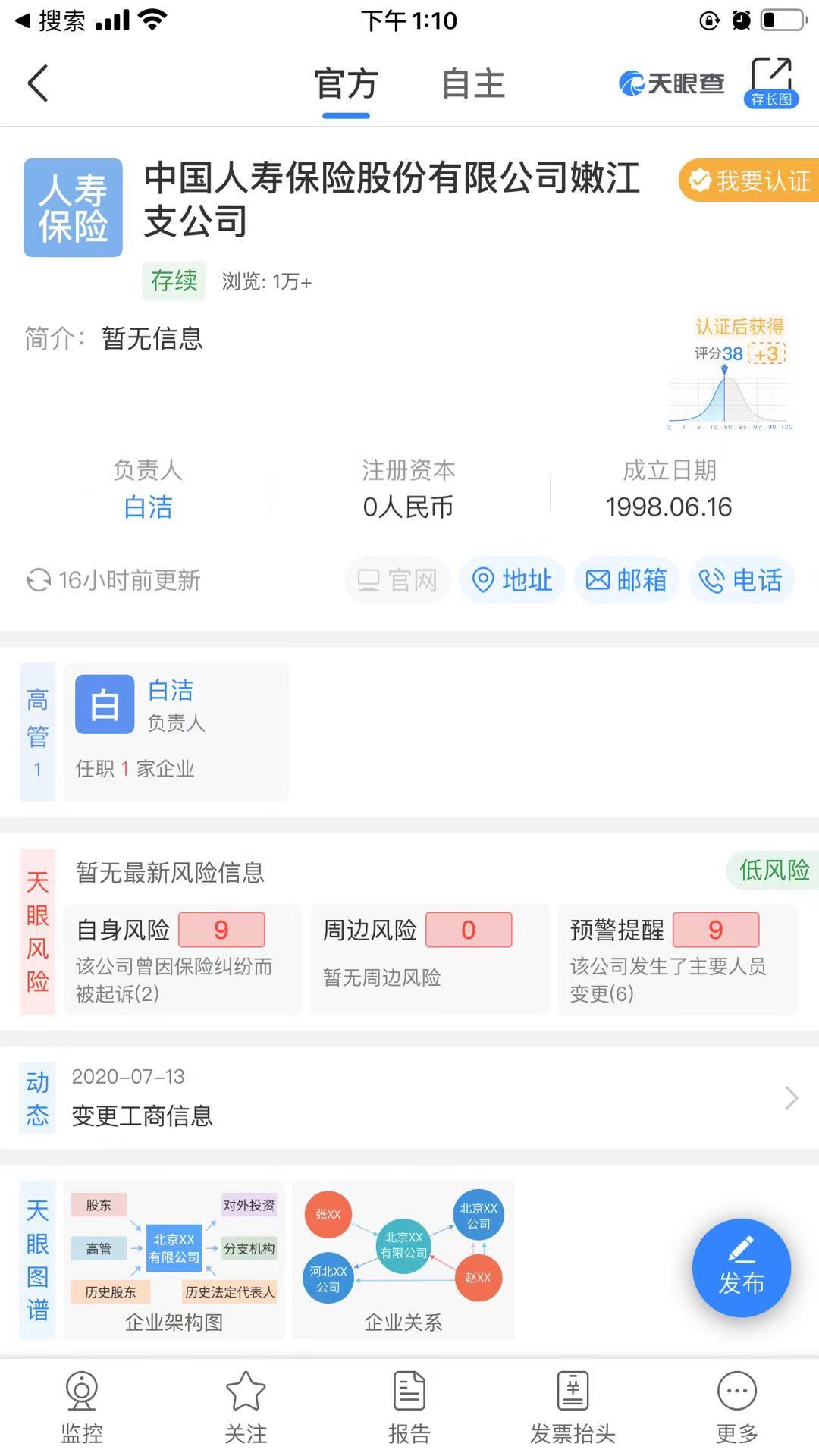Screen dimensions: 819x1456
Task: Switch to the 自主 tab
Action: tap(473, 83)
